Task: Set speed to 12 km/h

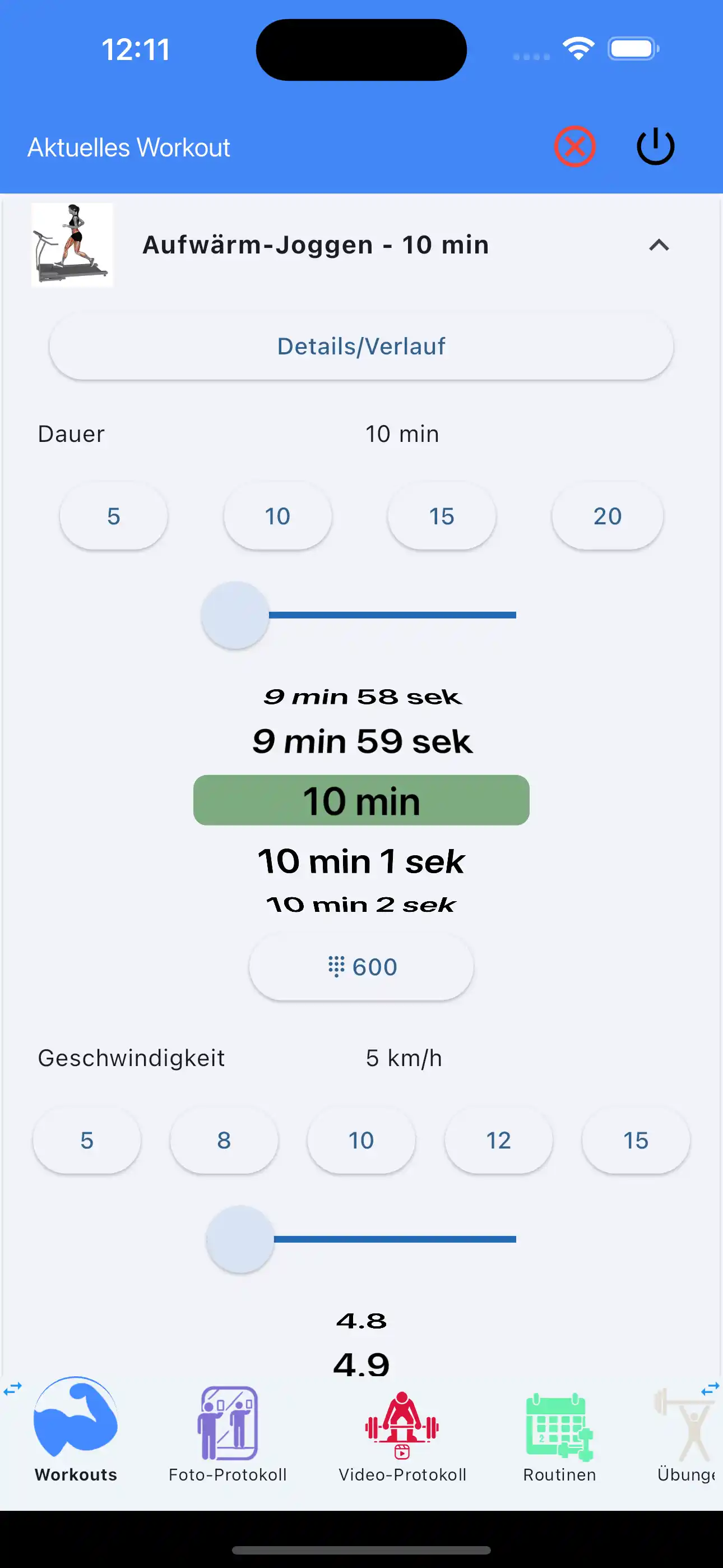Action: (x=498, y=1140)
